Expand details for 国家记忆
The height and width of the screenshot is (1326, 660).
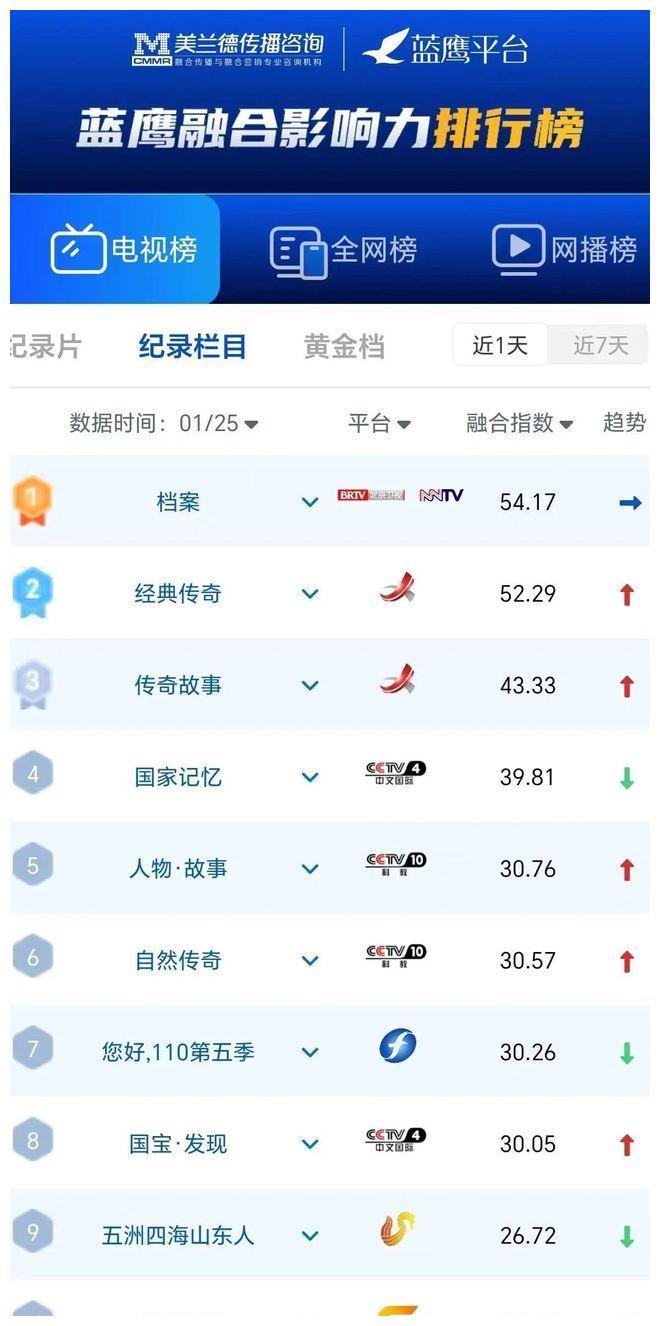point(310,777)
